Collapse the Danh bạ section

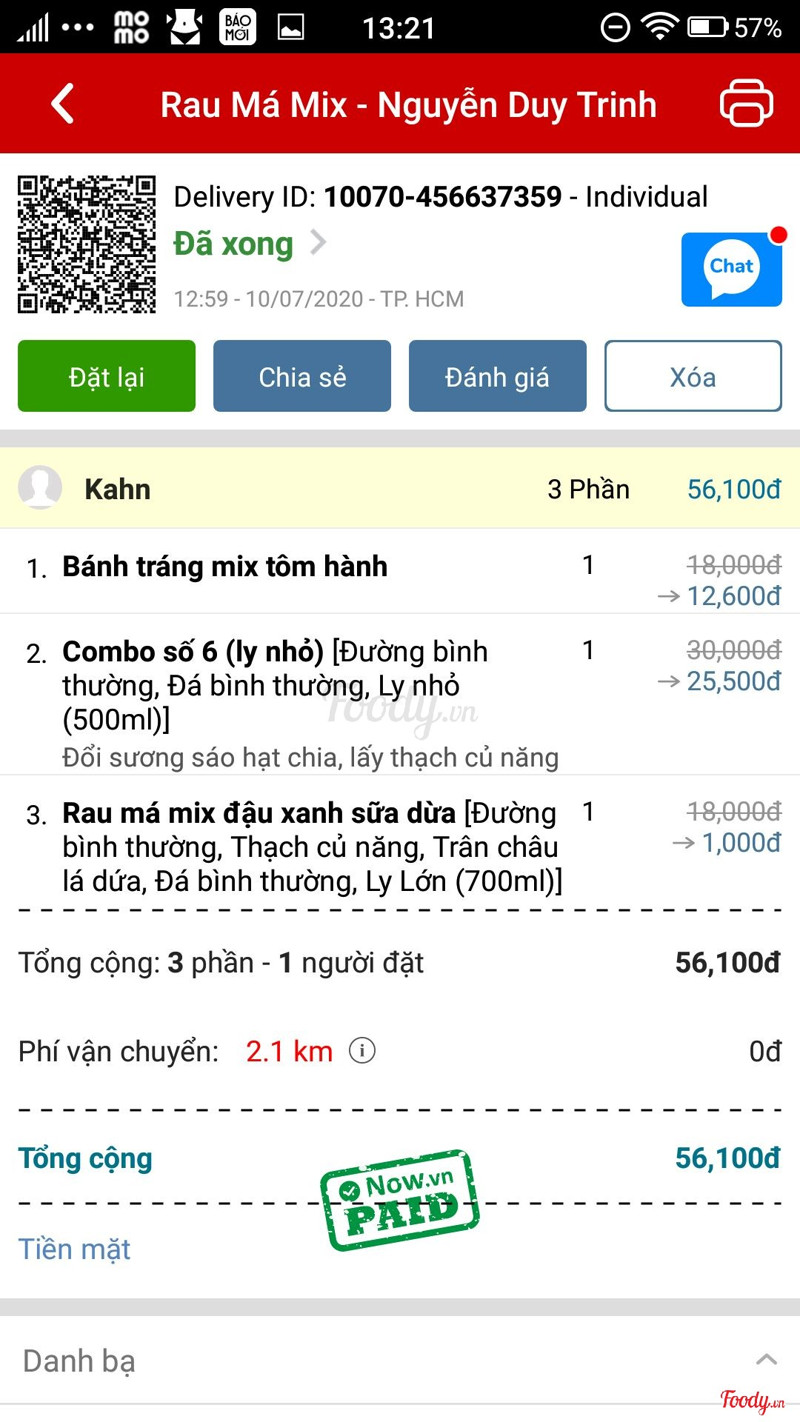(x=766, y=1359)
